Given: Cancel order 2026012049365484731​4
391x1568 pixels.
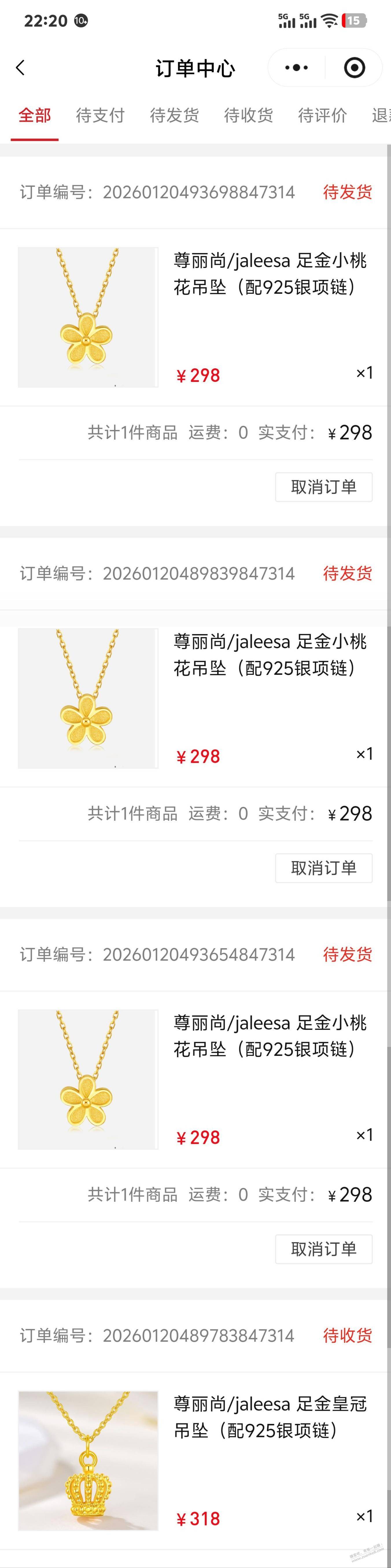Looking at the screenshot, I should pyautogui.click(x=323, y=1249).
